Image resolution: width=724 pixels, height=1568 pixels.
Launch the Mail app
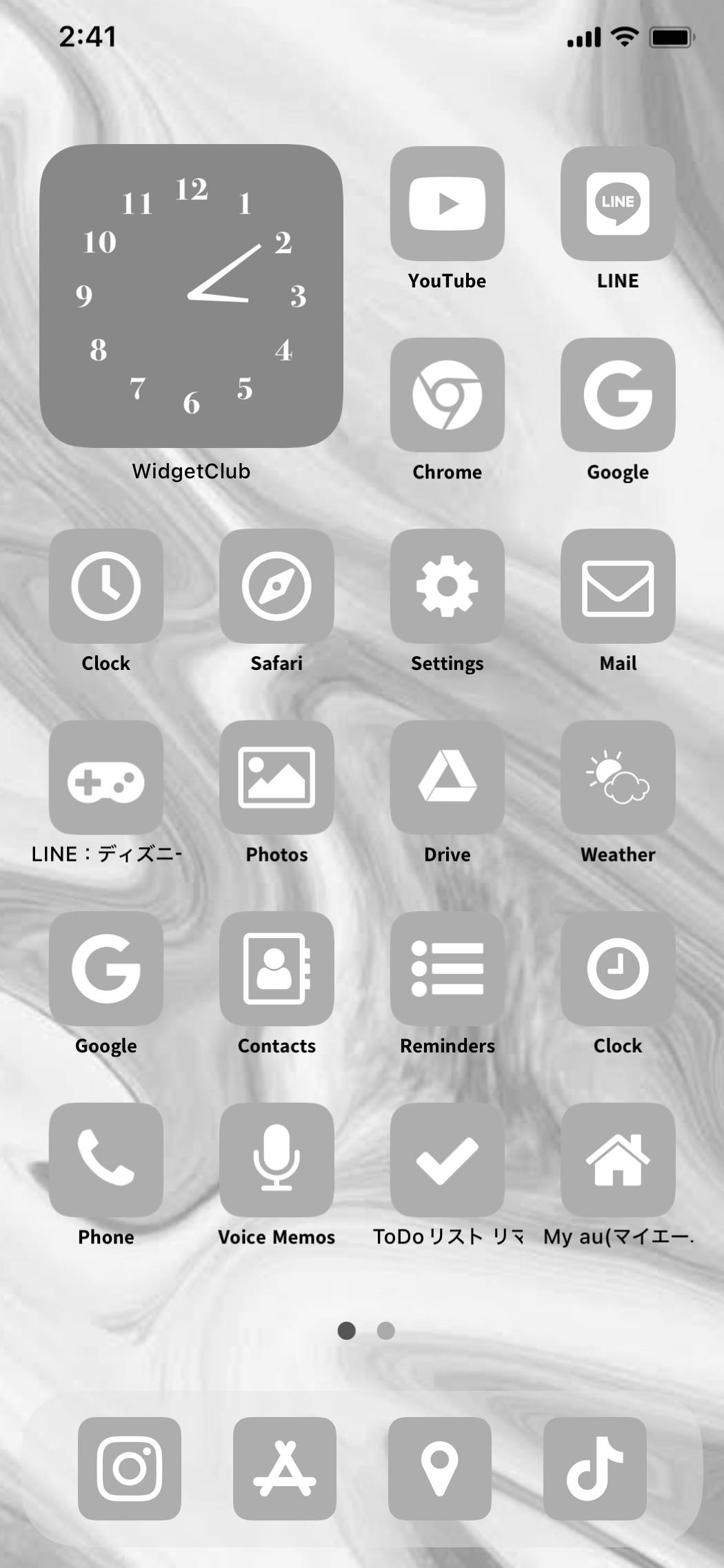(x=617, y=586)
